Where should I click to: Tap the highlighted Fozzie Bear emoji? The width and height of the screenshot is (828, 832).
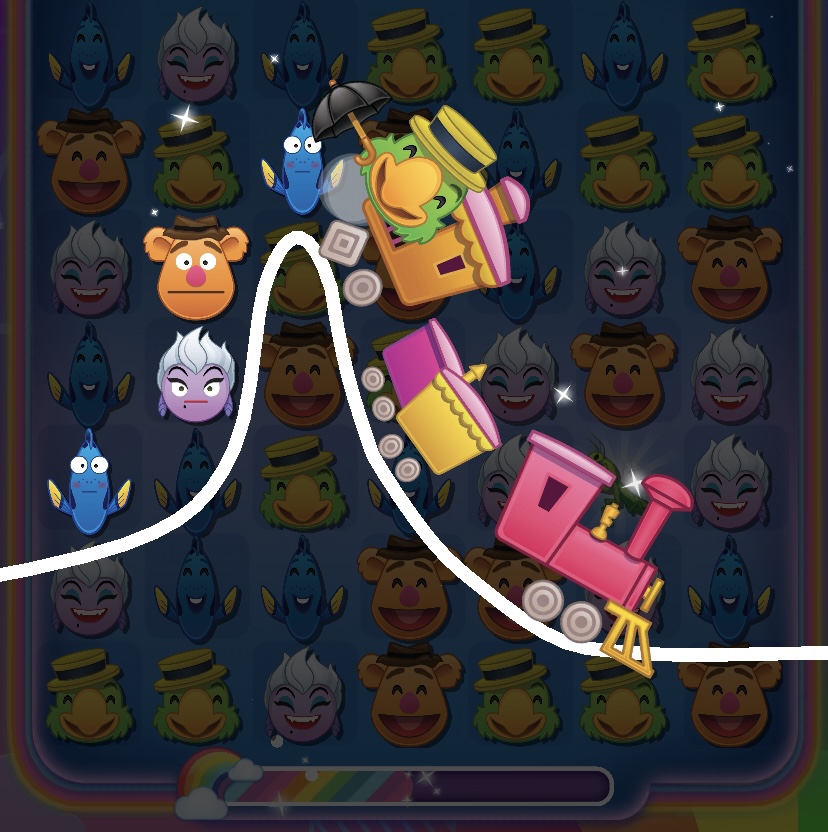pyautogui.click(x=195, y=270)
